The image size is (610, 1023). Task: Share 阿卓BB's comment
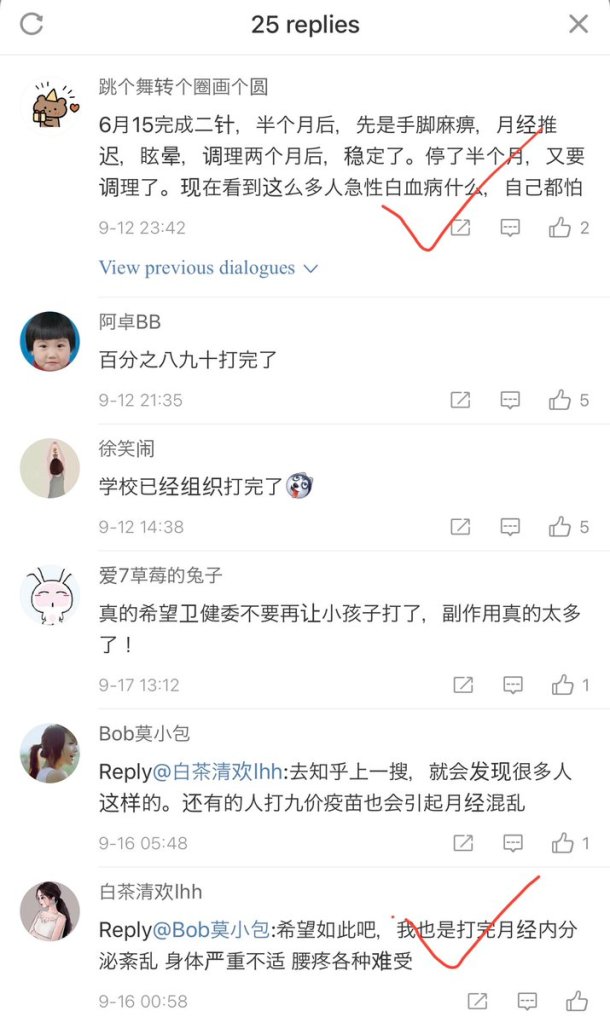click(460, 400)
